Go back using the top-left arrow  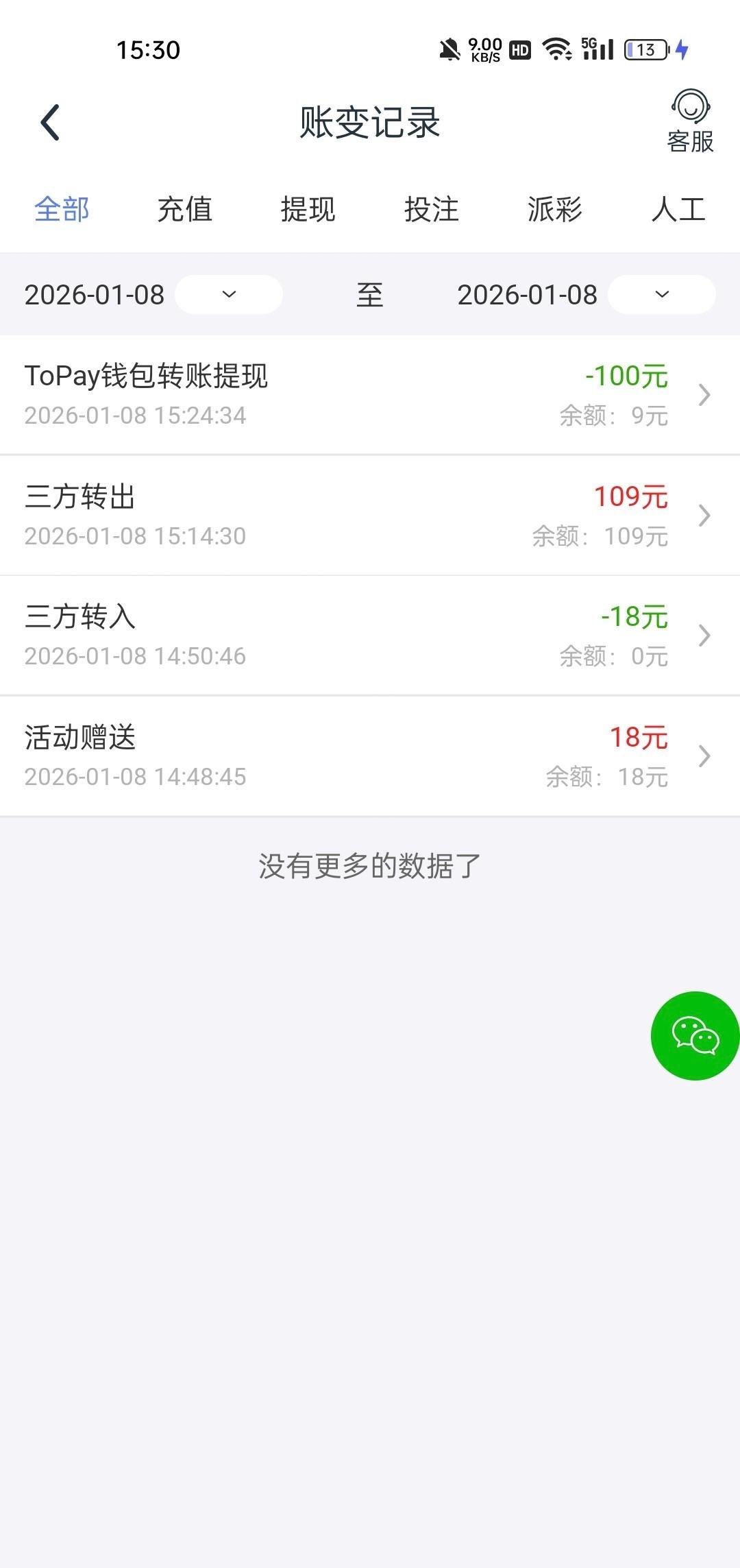[50, 123]
